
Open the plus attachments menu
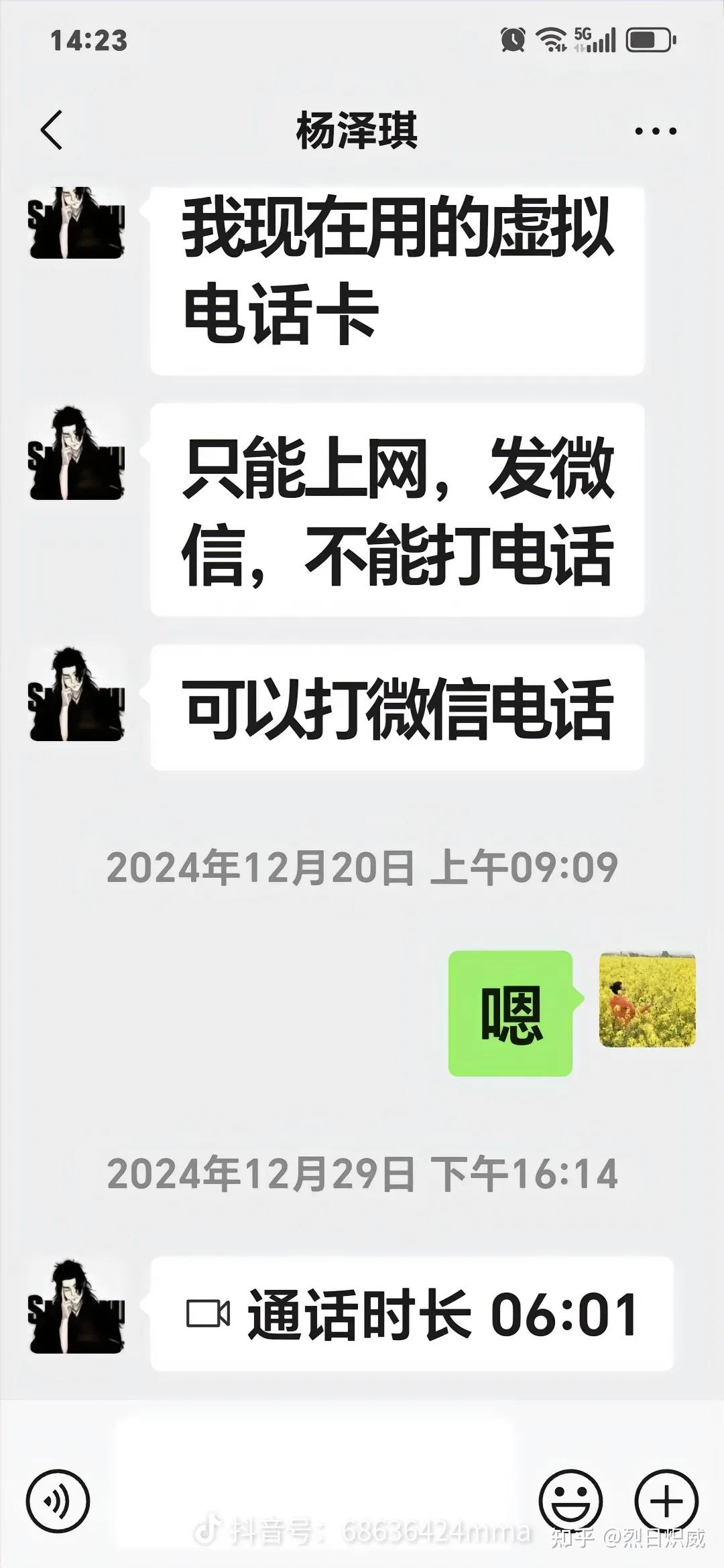coord(666,1501)
